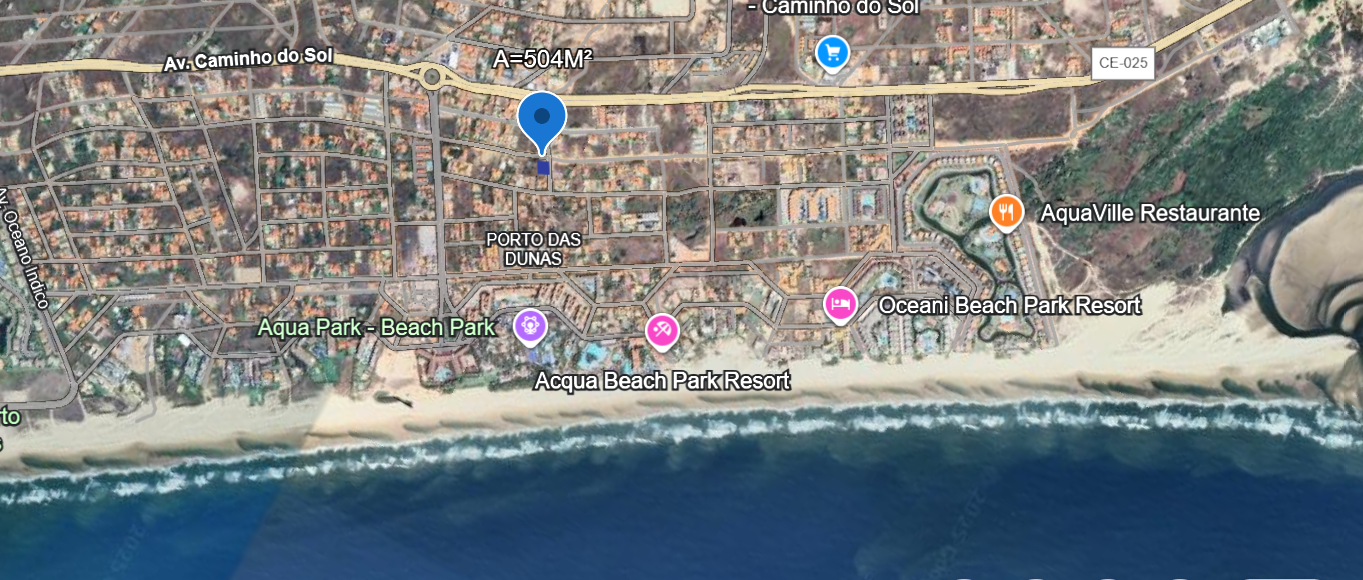The width and height of the screenshot is (1363, 580).
Task: Select the Acqua Beach Park Resort pin
Action: 662,330
